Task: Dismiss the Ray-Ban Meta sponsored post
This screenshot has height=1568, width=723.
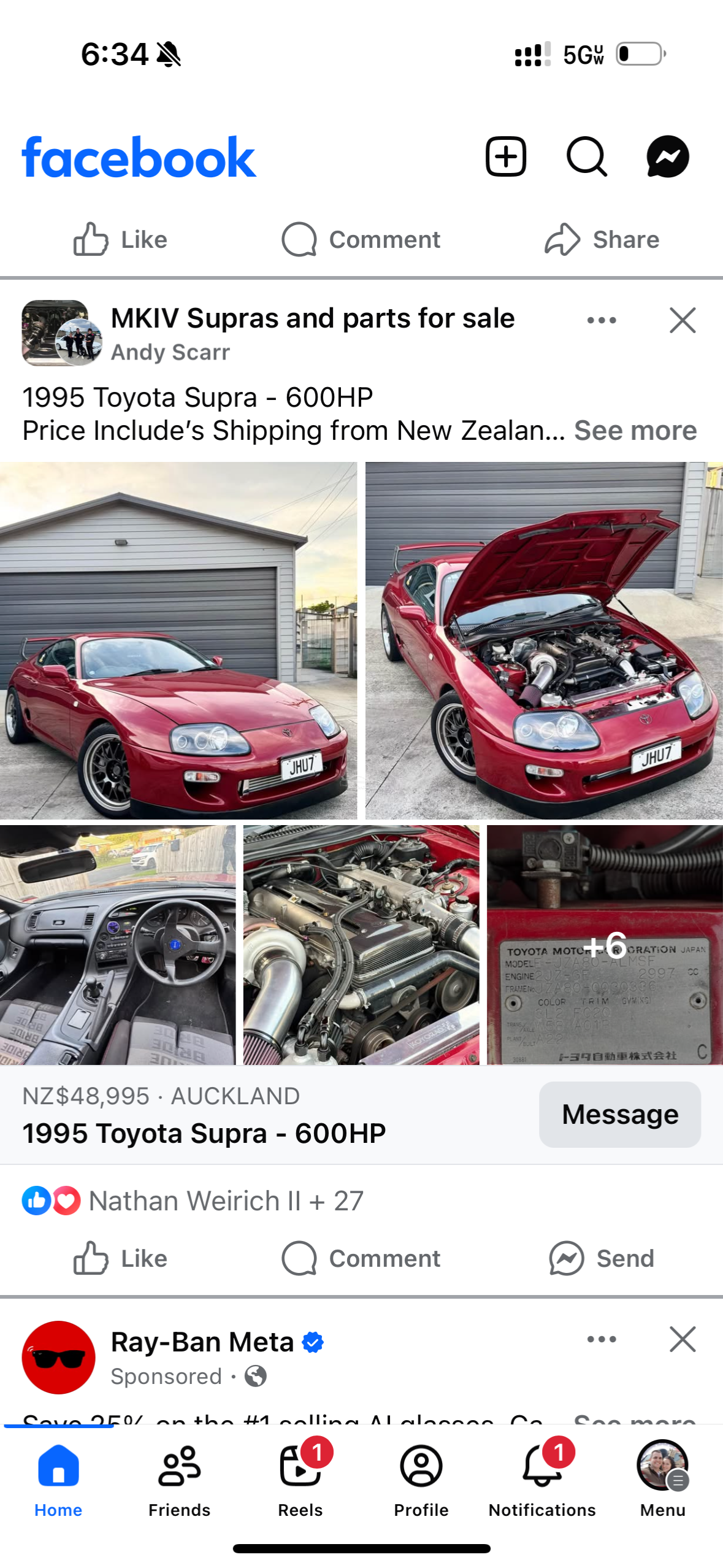Action: point(682,1339)
